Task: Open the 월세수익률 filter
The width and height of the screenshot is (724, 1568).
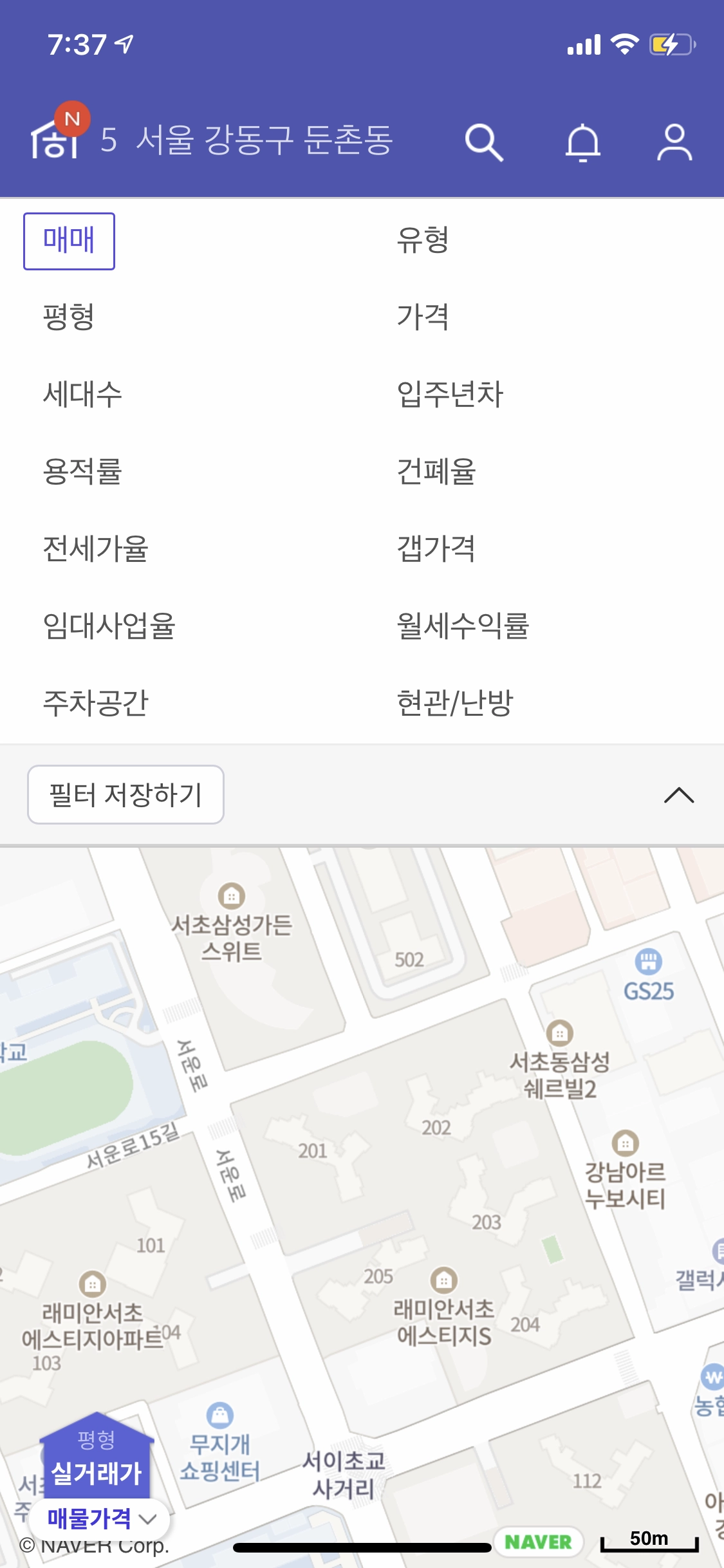Action: point(463,626)
